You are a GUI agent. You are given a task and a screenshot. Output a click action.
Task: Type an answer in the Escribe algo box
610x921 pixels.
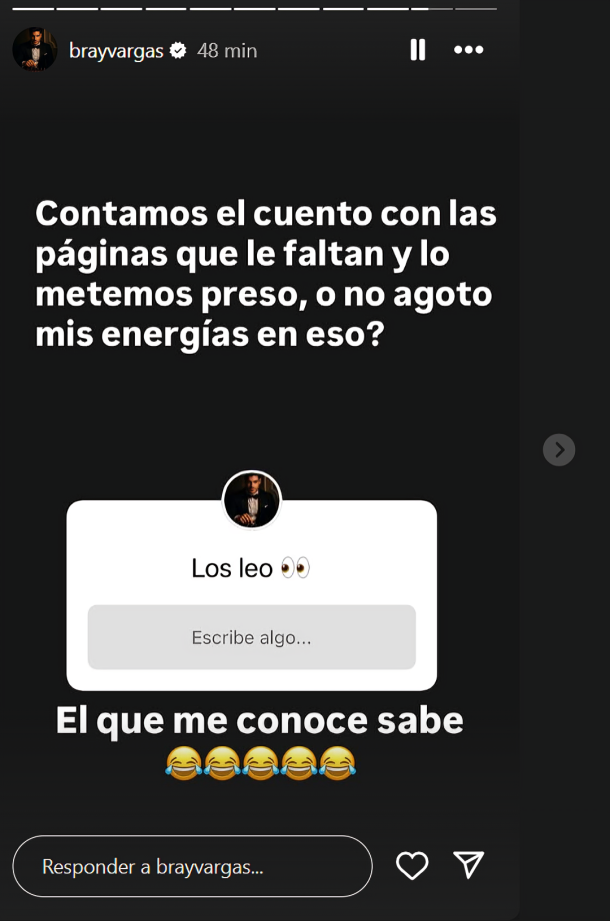coord(251,637)
